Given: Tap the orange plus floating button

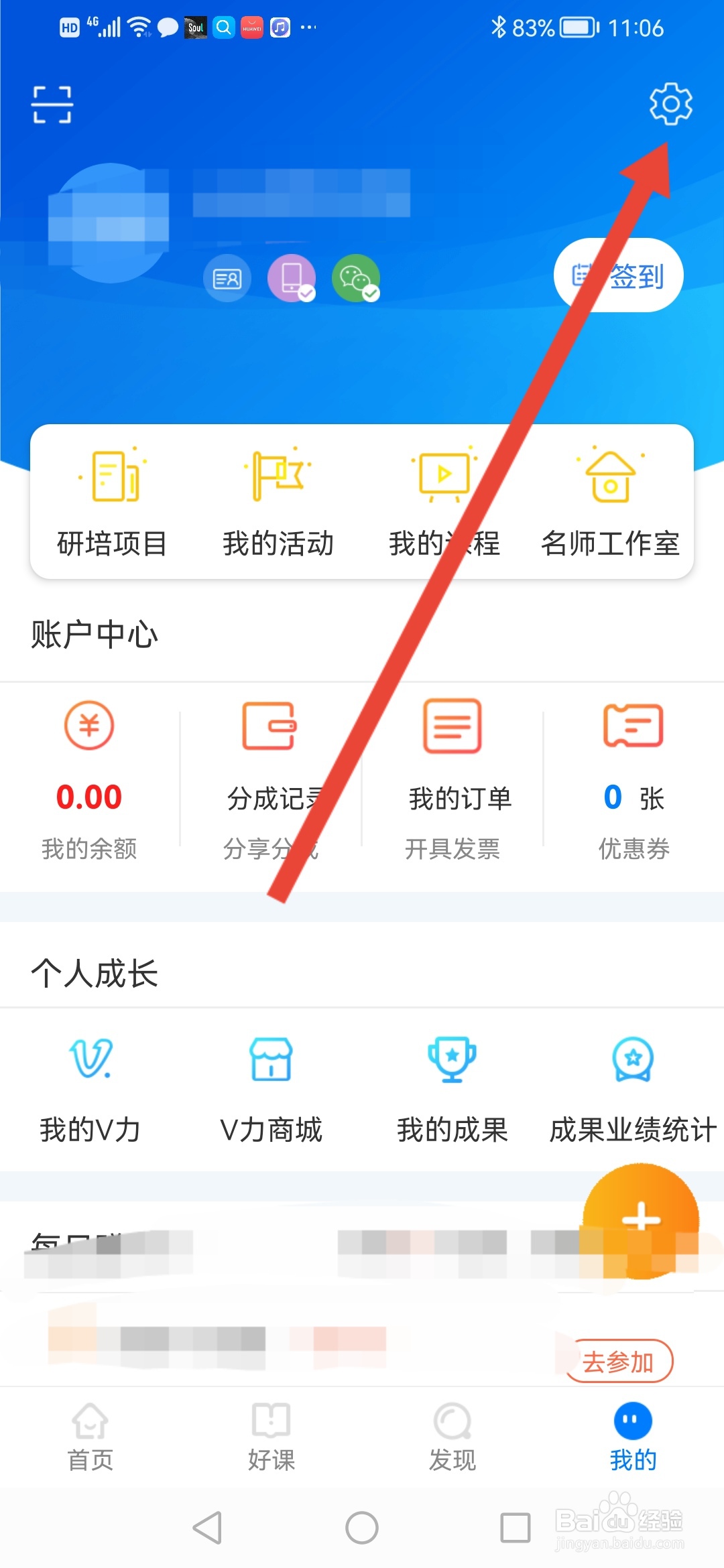Looking at the screenshot, I should pyautogui.click(x=642, y=1220).
